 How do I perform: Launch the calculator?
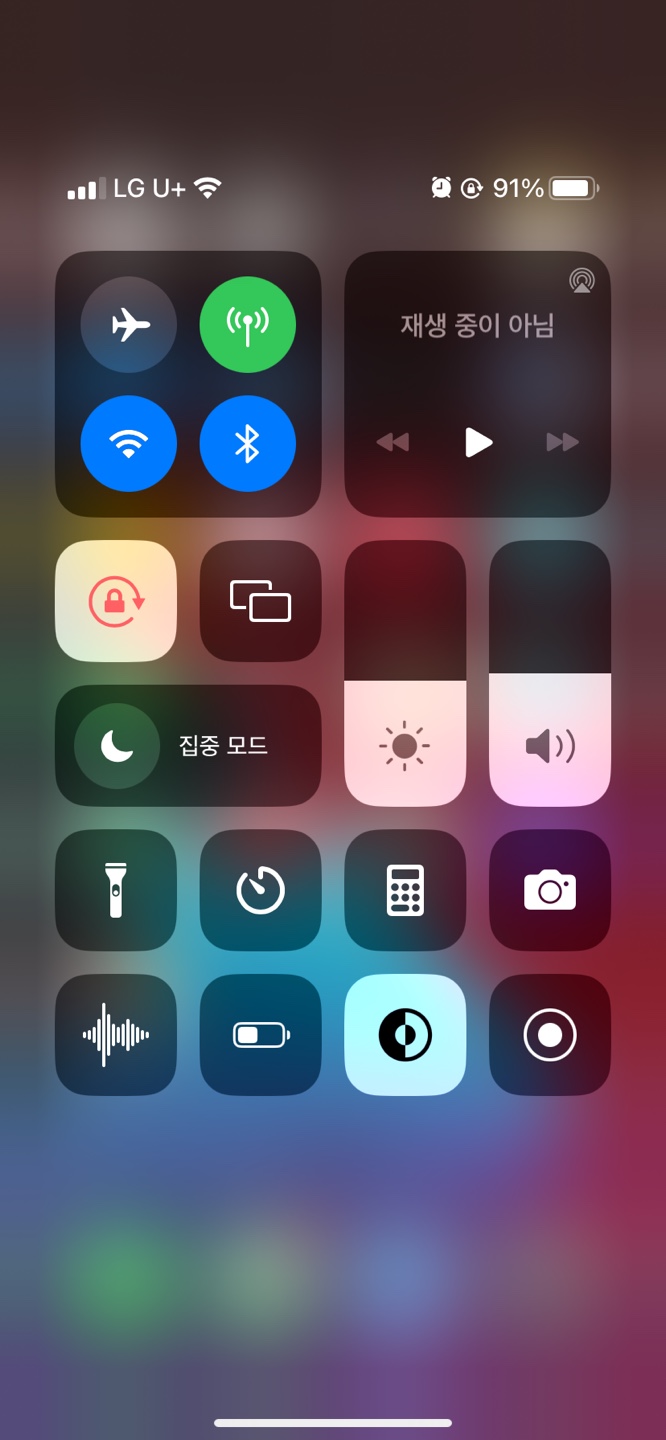point(405,890)
